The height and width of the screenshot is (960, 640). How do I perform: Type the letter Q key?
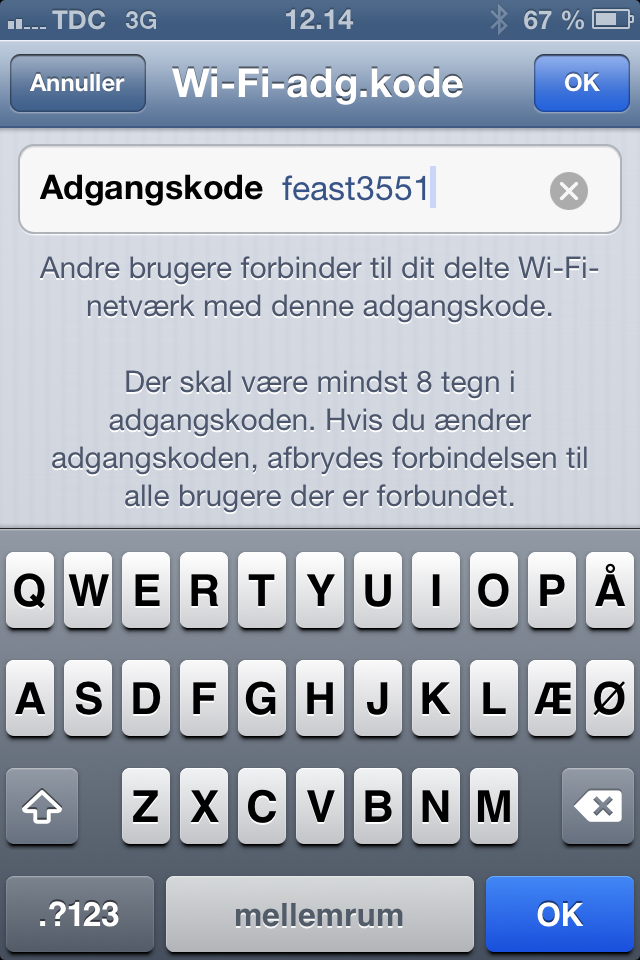tap(30, 593)
